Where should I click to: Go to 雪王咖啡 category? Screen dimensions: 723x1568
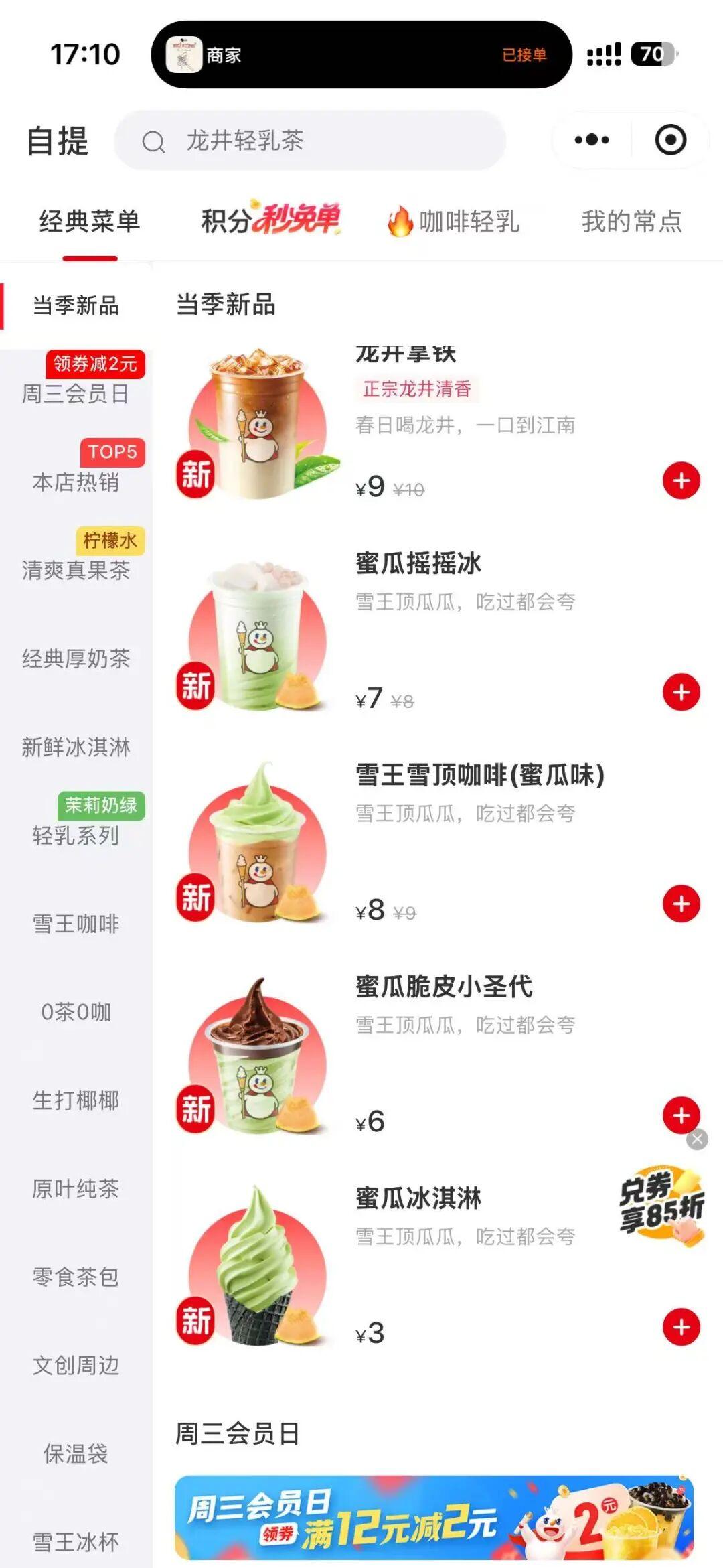(x=76, y=924)
